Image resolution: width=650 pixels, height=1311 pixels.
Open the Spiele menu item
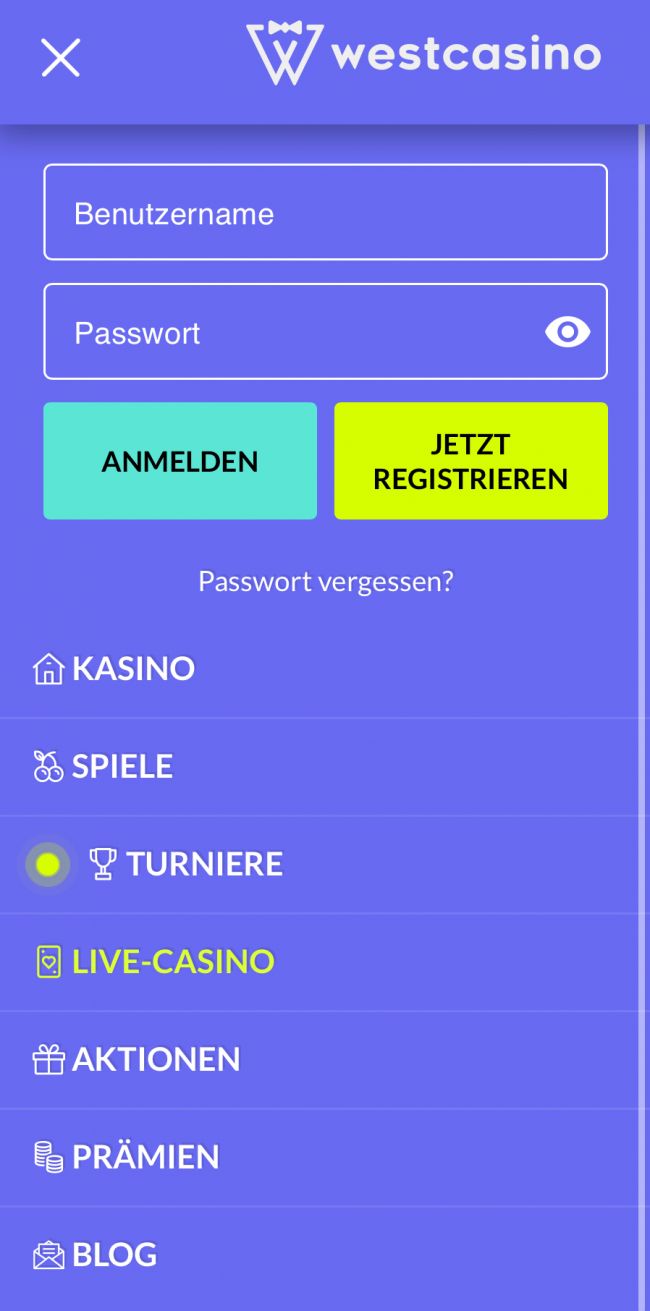coord(122,766)
